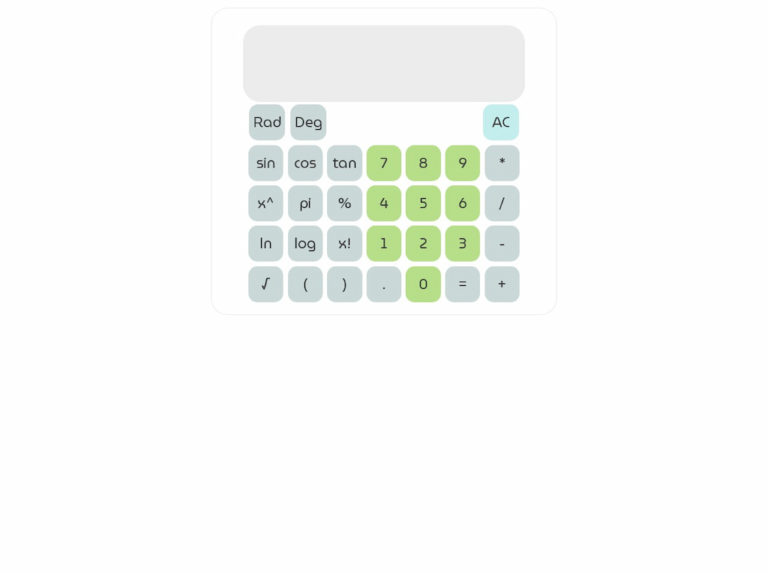Switch to Rad angle mode
Image resolution: width=768 pixels, height=573 pixels.
click(267, 122)
